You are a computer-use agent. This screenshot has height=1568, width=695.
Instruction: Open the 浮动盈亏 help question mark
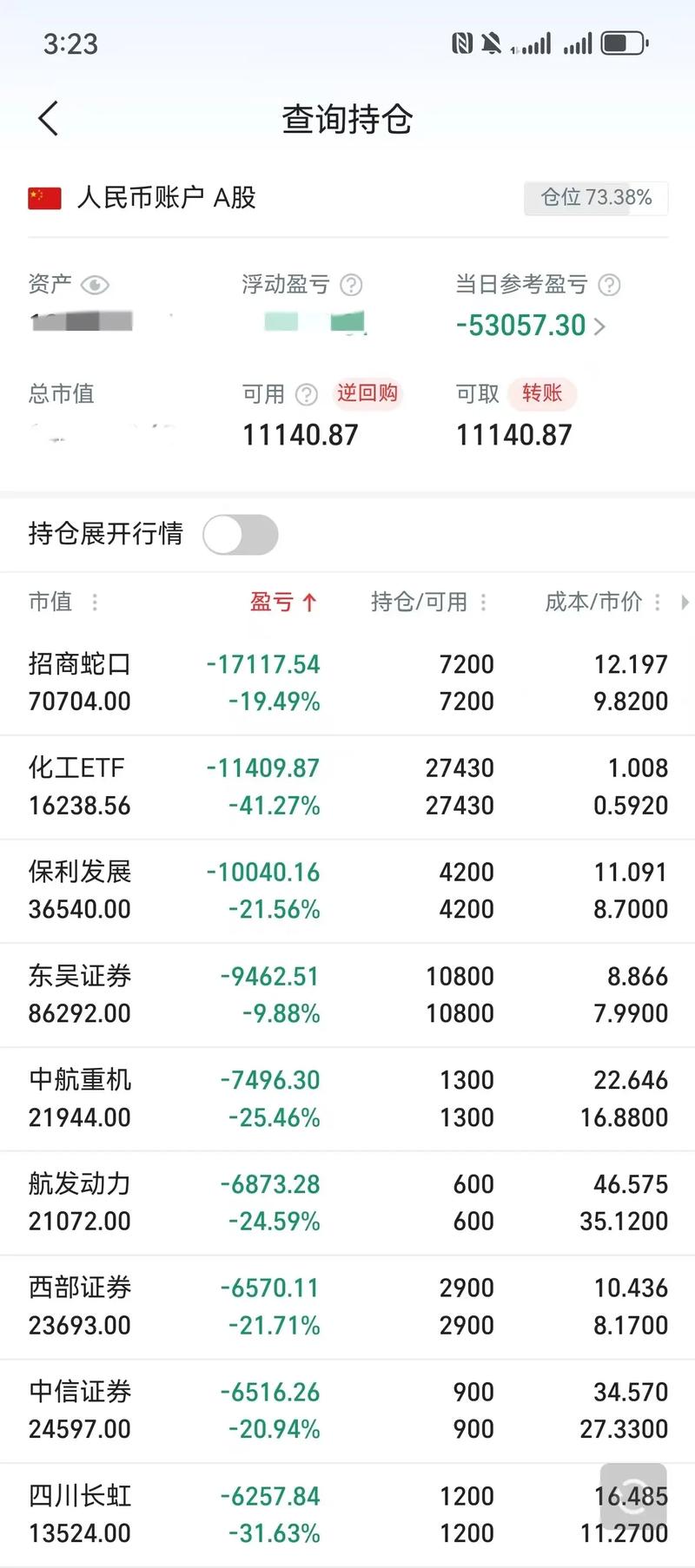(350, 284)
